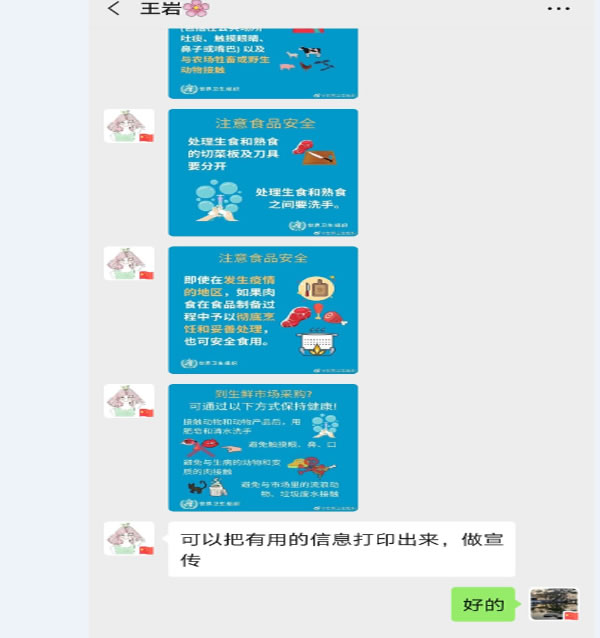Tap 王岩's avatar beside the text message
The height and width of the screenshot is (638, 600).
pyautogui.click(x=129, y=539)
